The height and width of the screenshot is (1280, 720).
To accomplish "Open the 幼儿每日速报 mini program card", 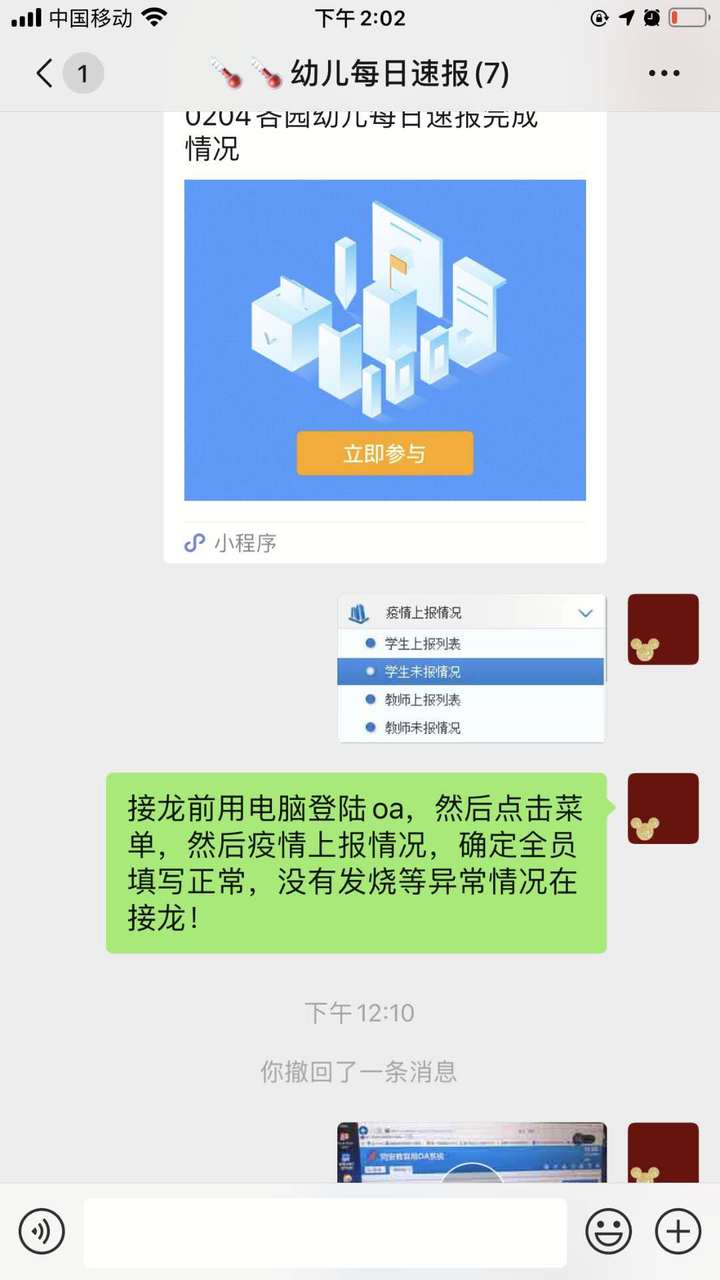I will pos(385,340).
